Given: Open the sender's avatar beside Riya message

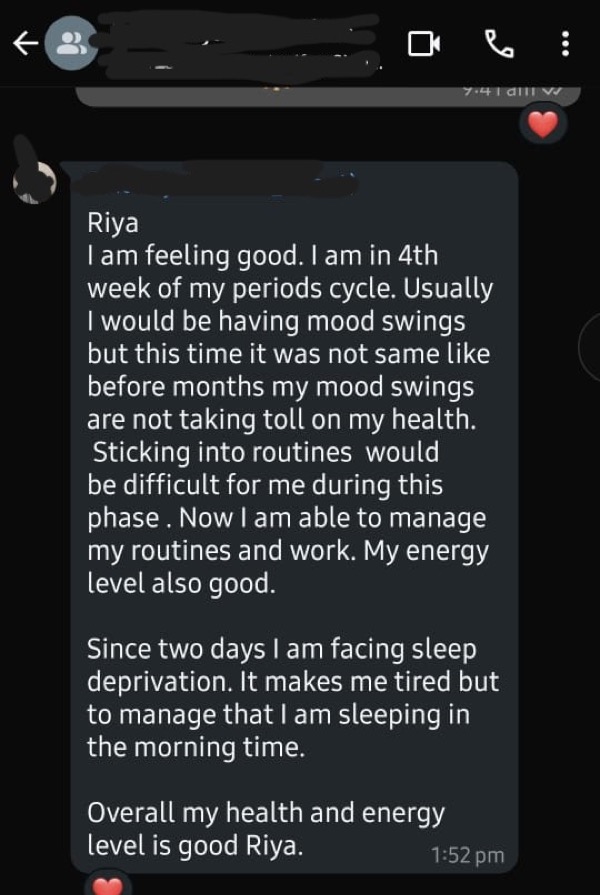Looking at the screenshot, I should pyautogui.click(x=33, y=180).
